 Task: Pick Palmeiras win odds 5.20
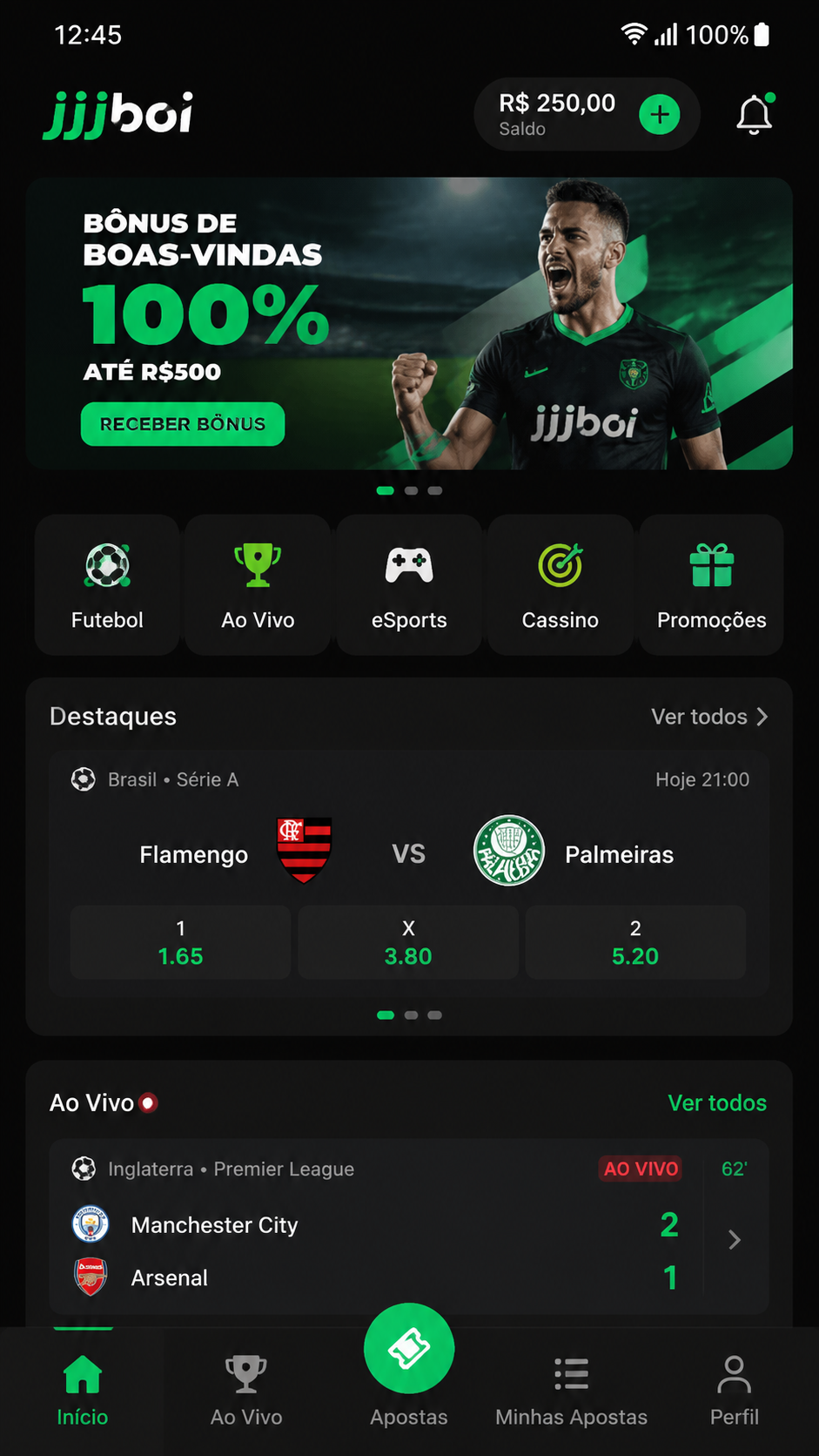[635, 943]
